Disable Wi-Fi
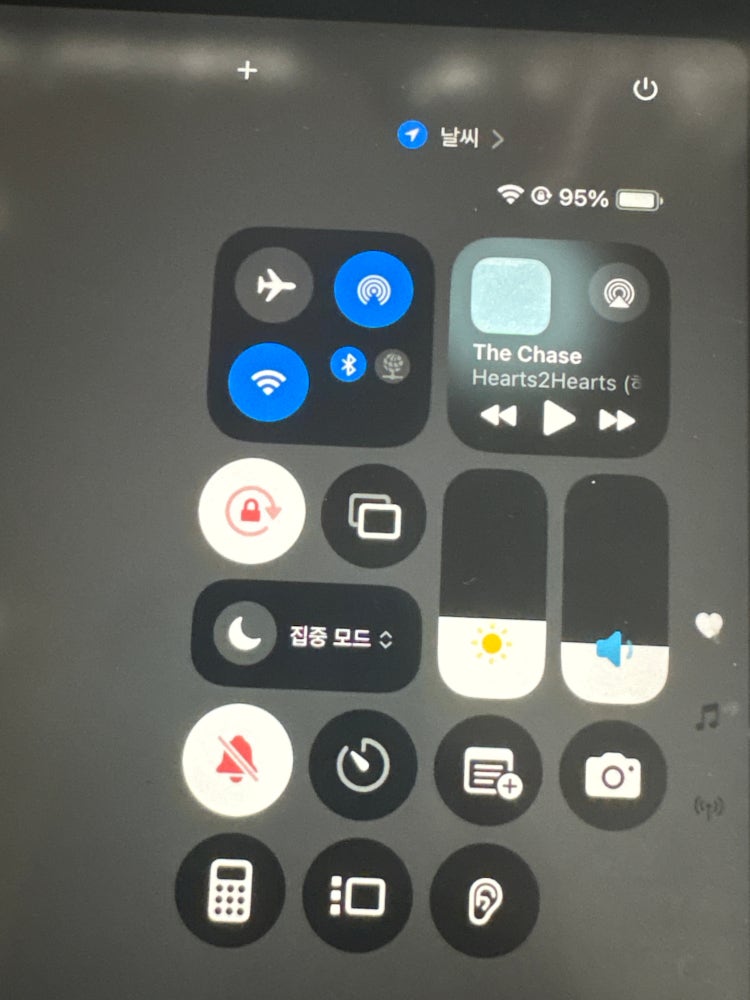The width and height of the screenshot is (750, 1000). click(x=267, y=383)
